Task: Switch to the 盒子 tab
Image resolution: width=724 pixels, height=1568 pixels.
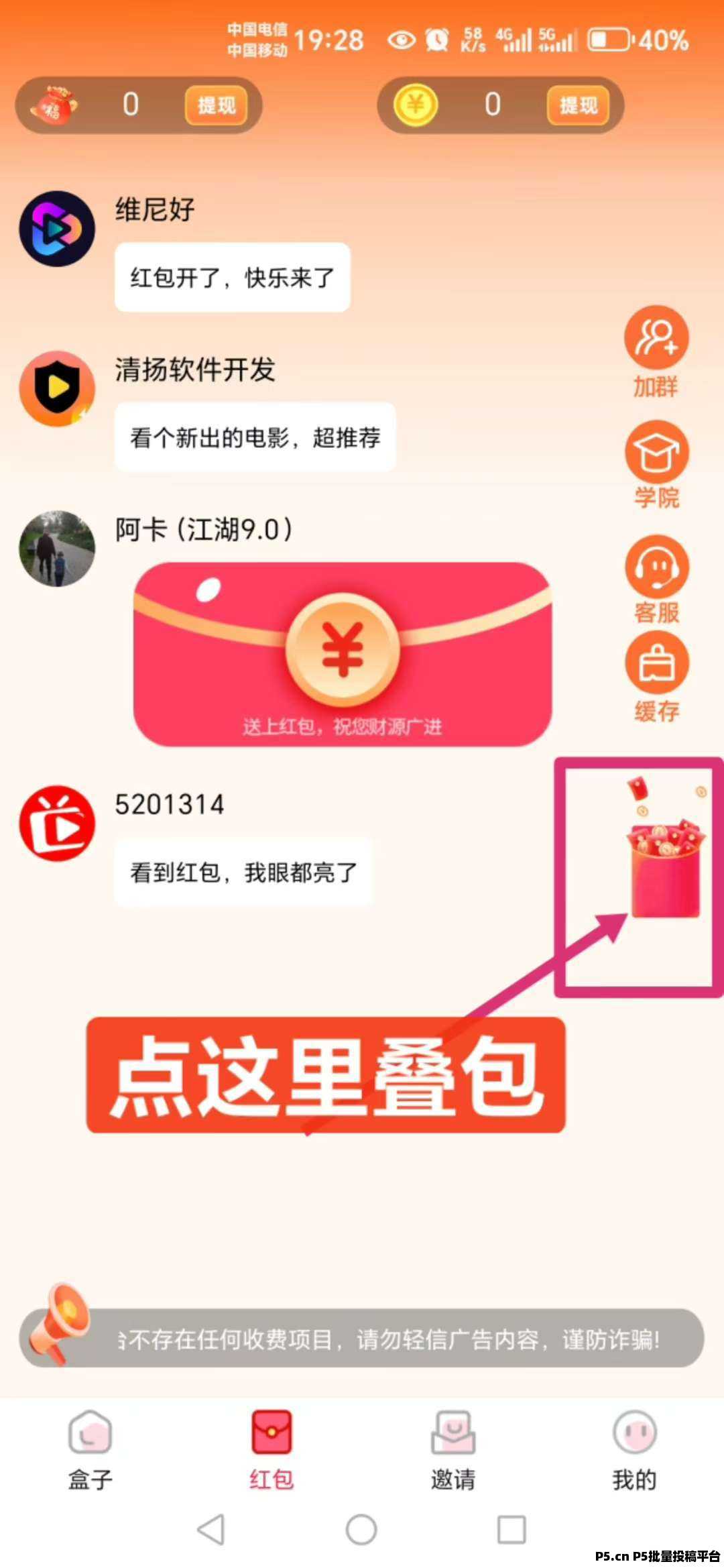Action: 90,1450
